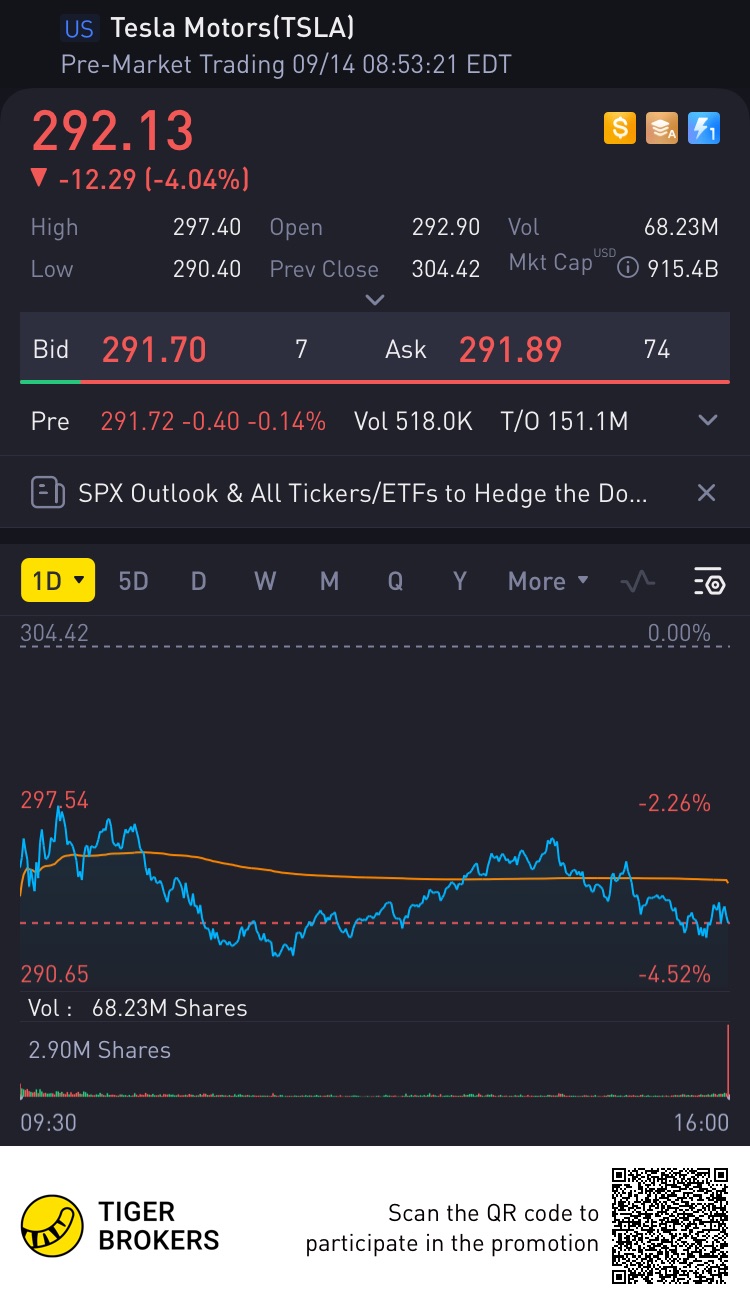Open chart settings icon
This screenshot has height=1306, width=750.
click(708, 581)
